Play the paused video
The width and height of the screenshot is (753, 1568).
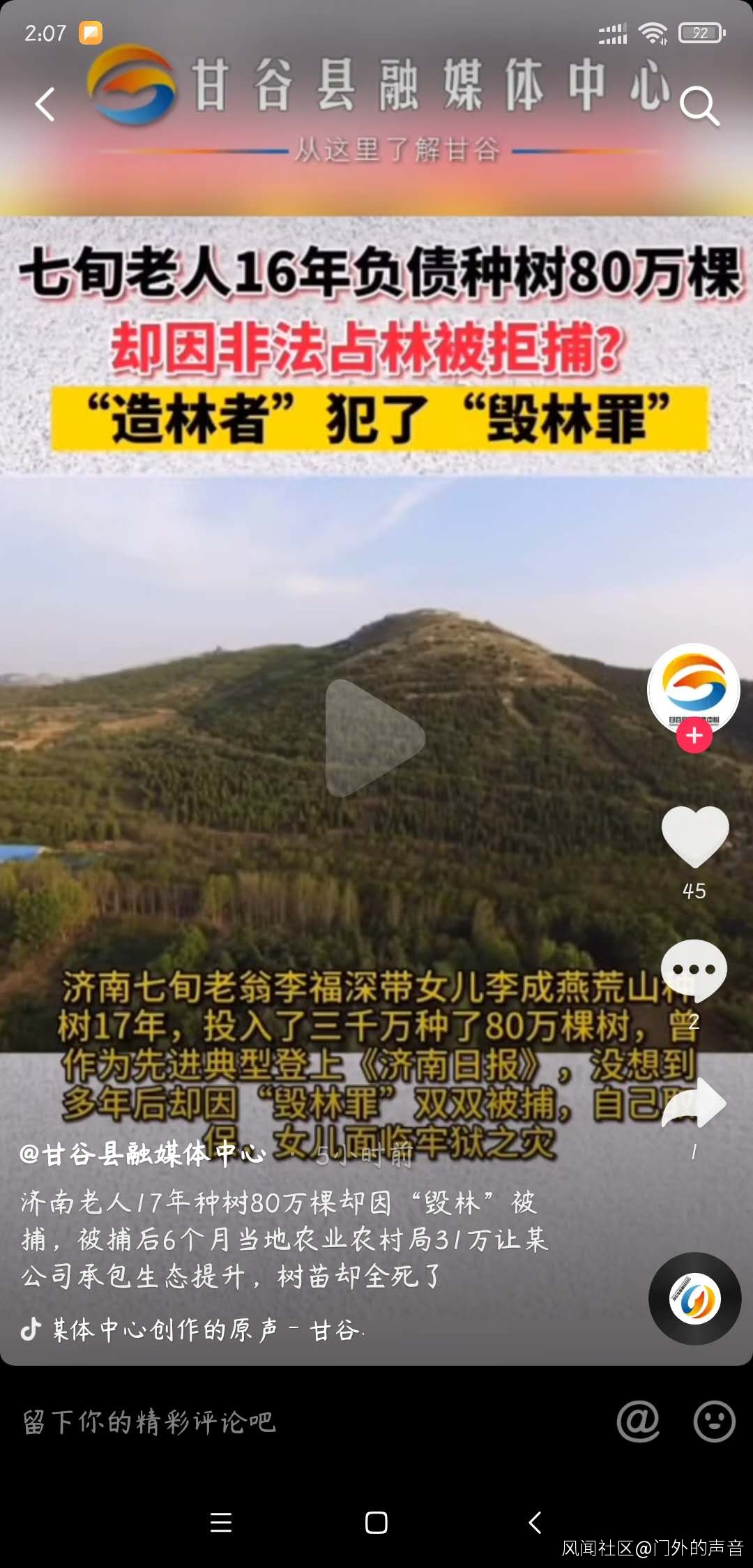tap(374, 737)
